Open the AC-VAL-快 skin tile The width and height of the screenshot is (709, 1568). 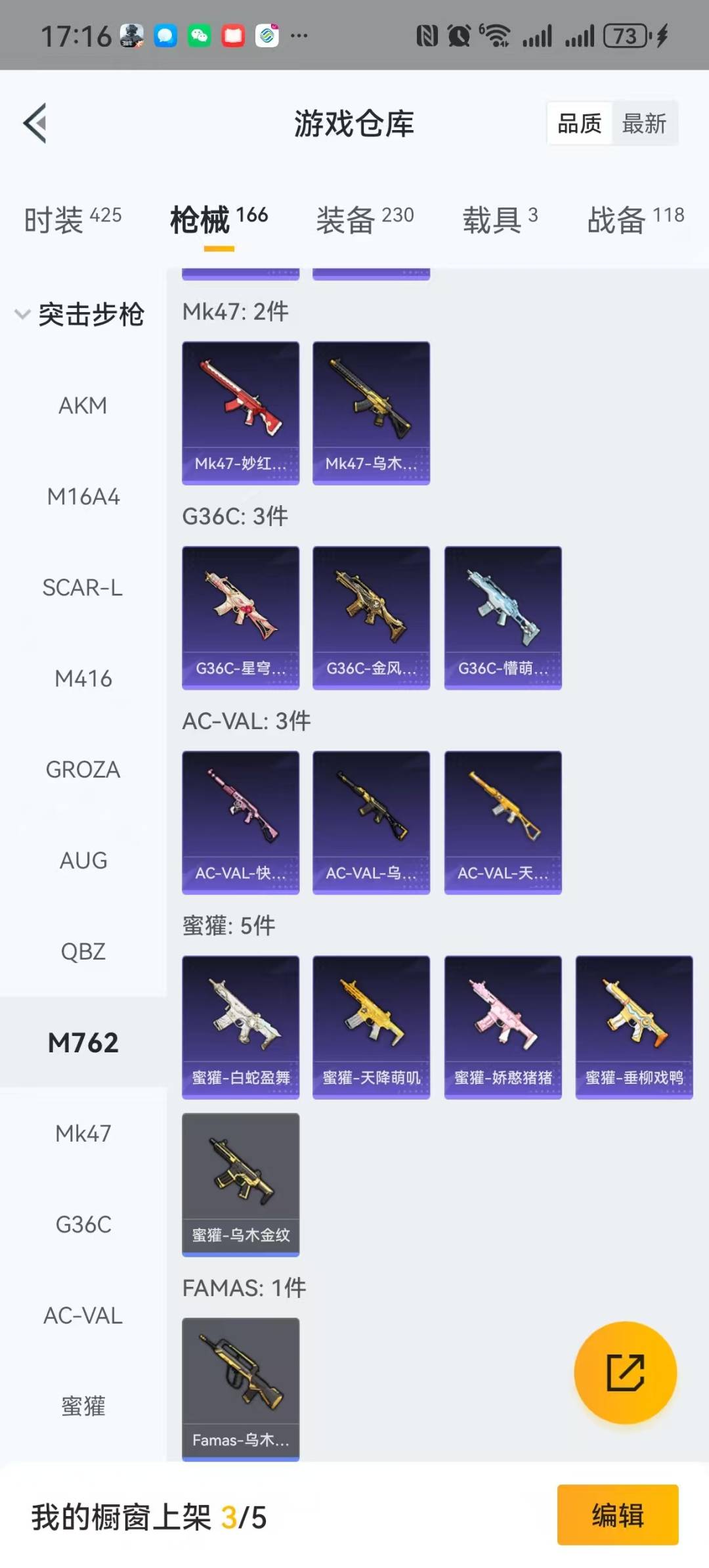click(x=241, y=823)
